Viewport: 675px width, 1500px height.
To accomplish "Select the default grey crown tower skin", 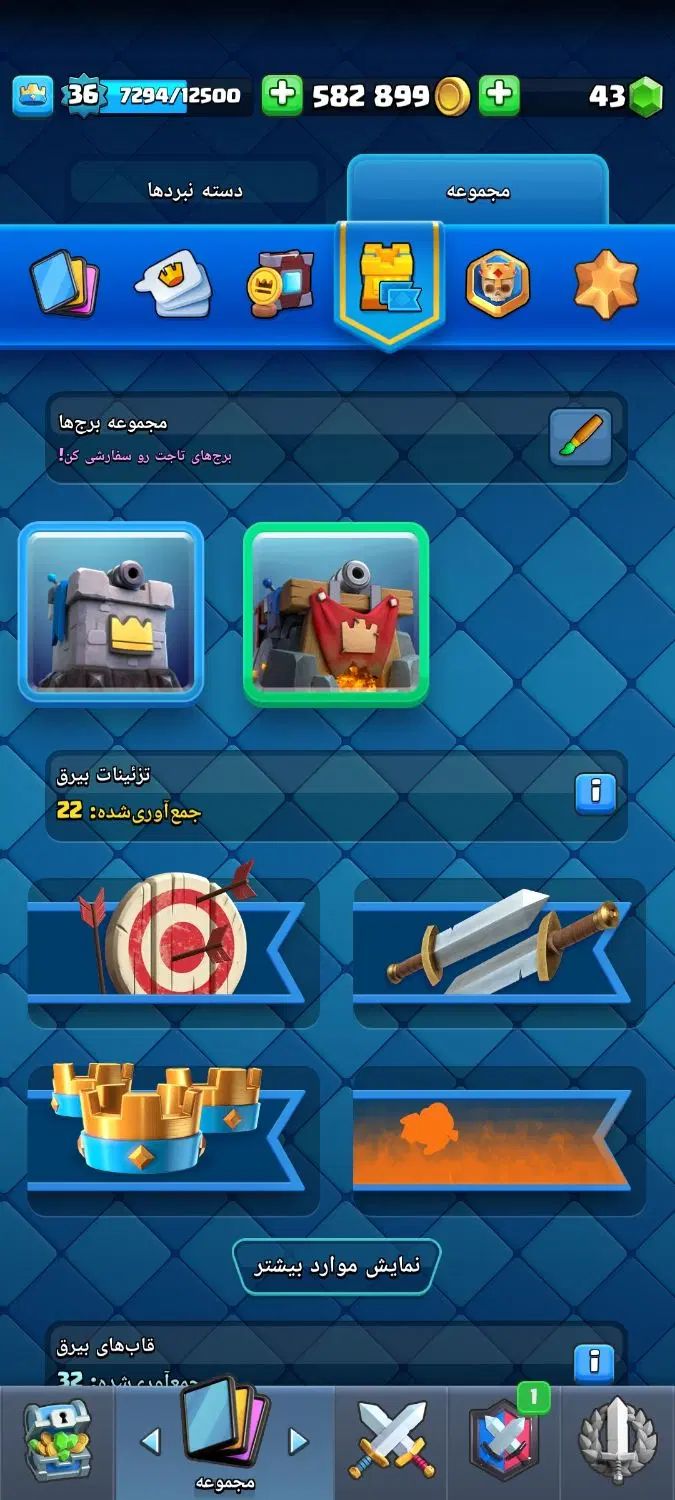I will pos(110,612).
